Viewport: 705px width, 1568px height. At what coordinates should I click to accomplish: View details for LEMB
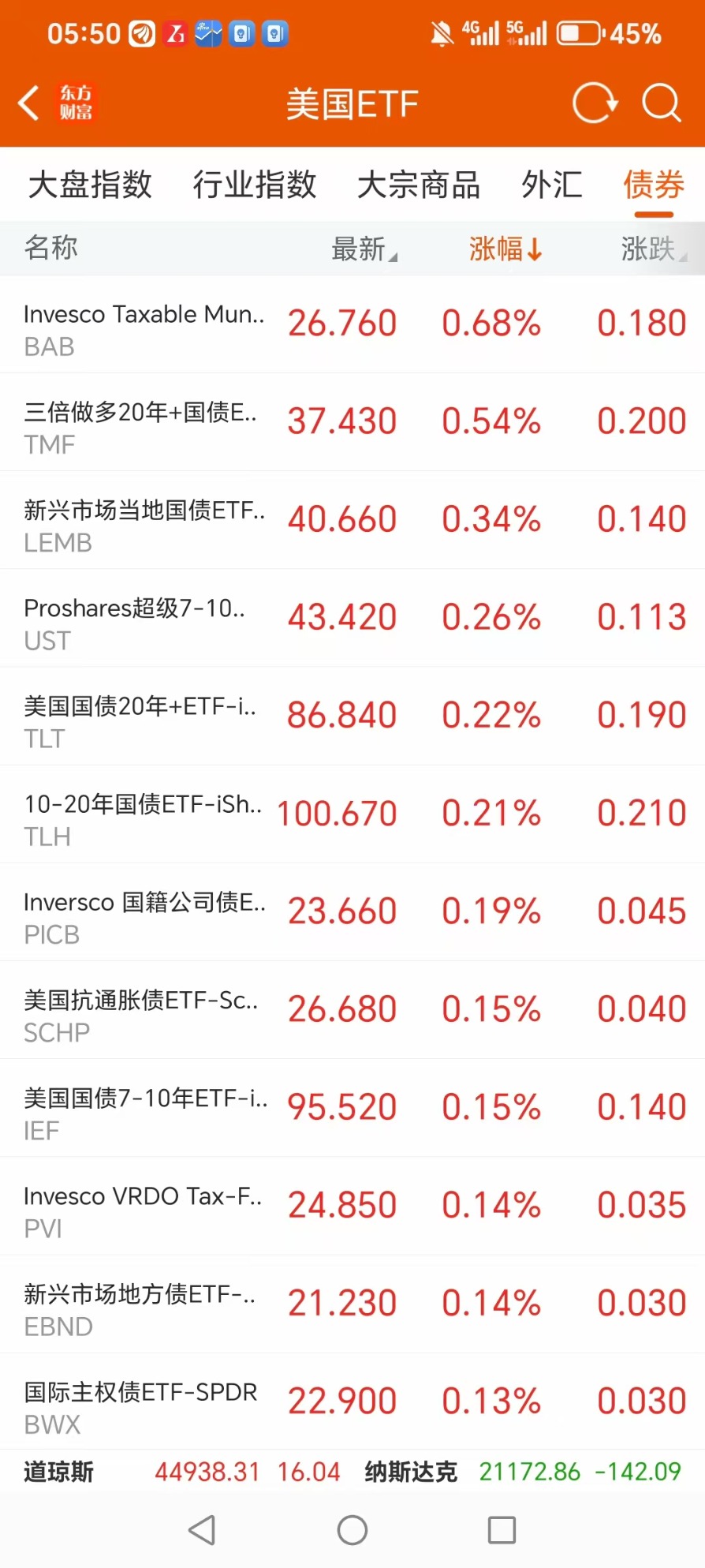pyautogui.click(x=352, y=520)
